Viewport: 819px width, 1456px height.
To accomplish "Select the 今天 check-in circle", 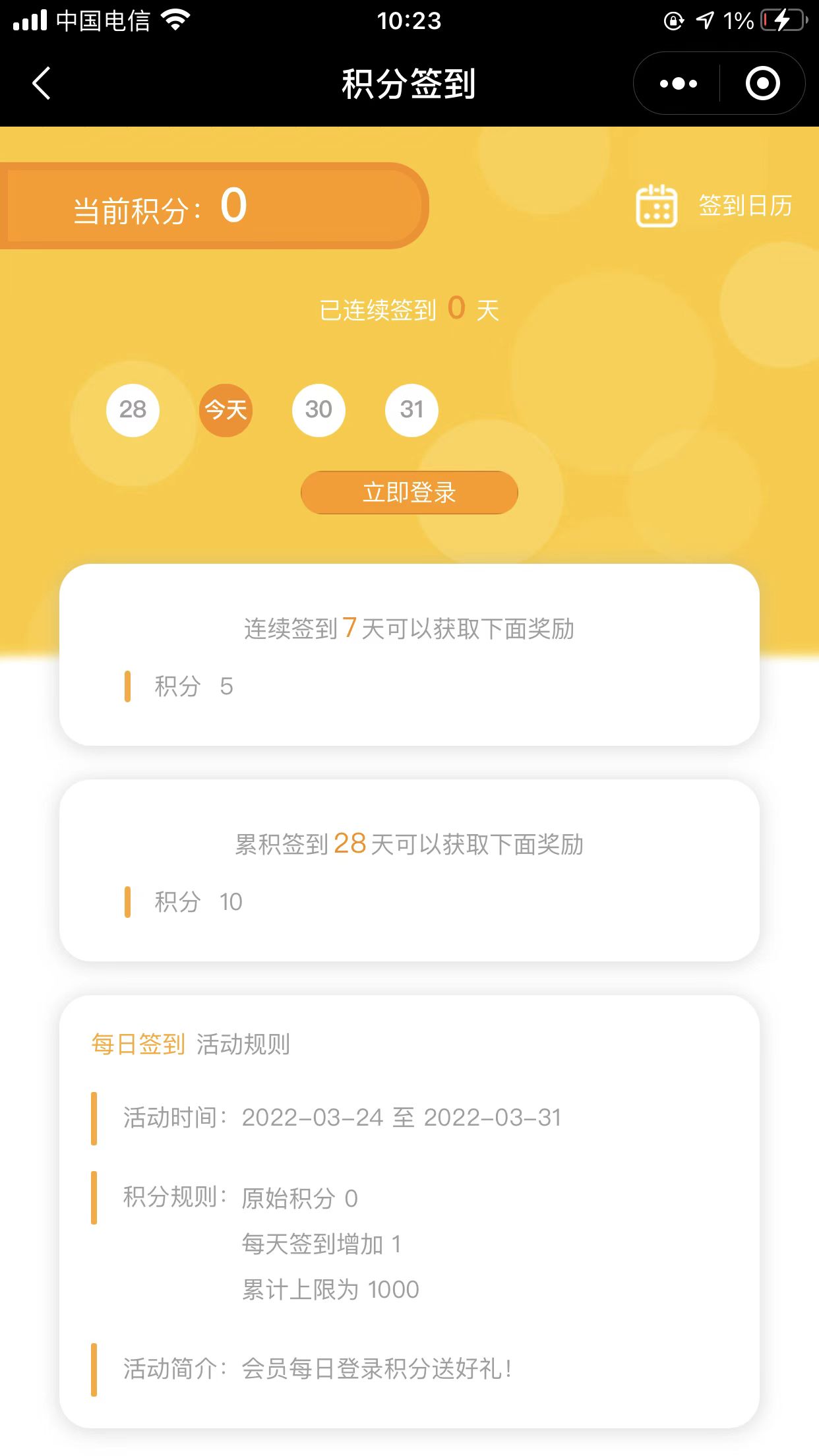I will pyautogui.click(x=226, y=409).
